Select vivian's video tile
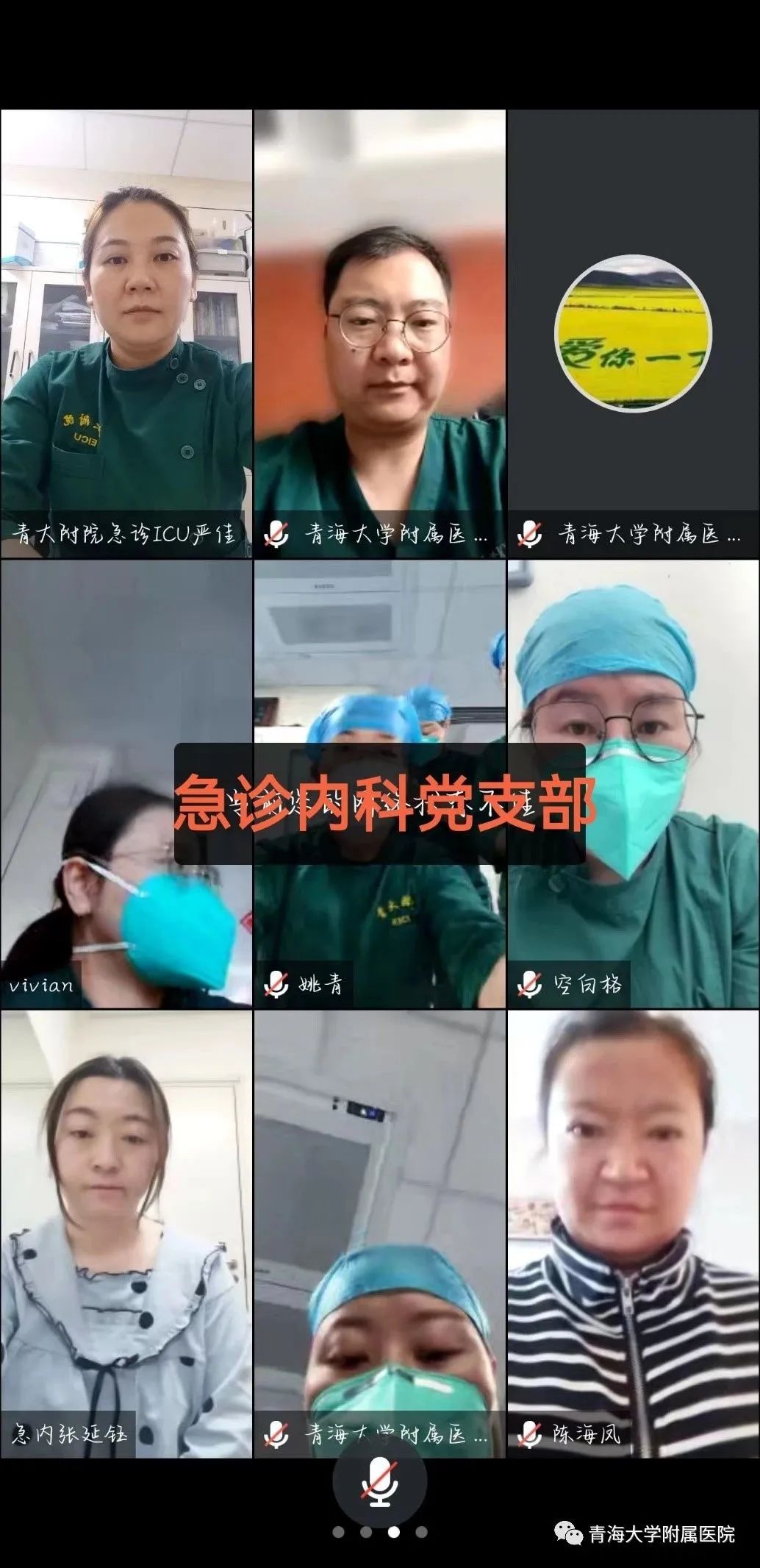Viewport: 760px width, 1568px height. coord(126,784)
